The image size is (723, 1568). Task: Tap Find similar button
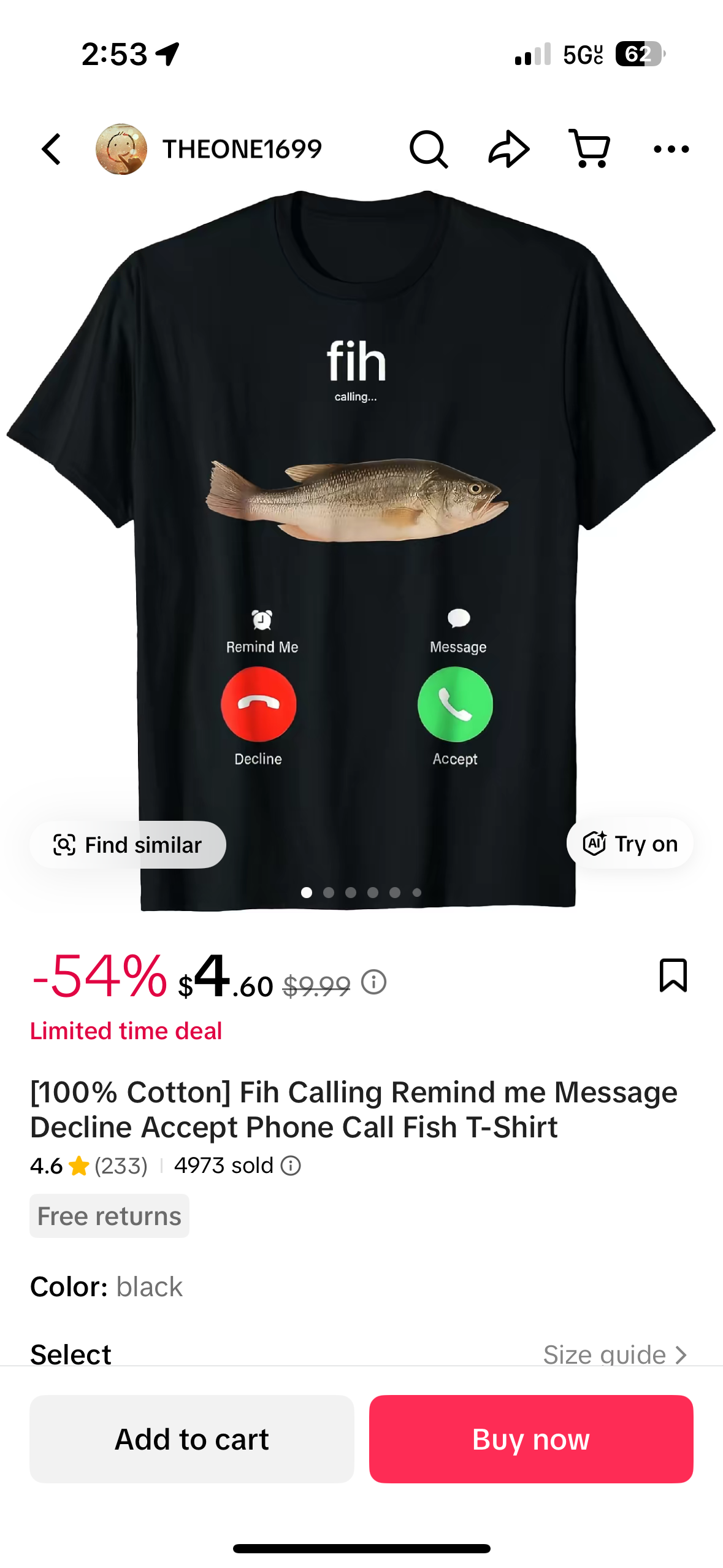point(128,845)
